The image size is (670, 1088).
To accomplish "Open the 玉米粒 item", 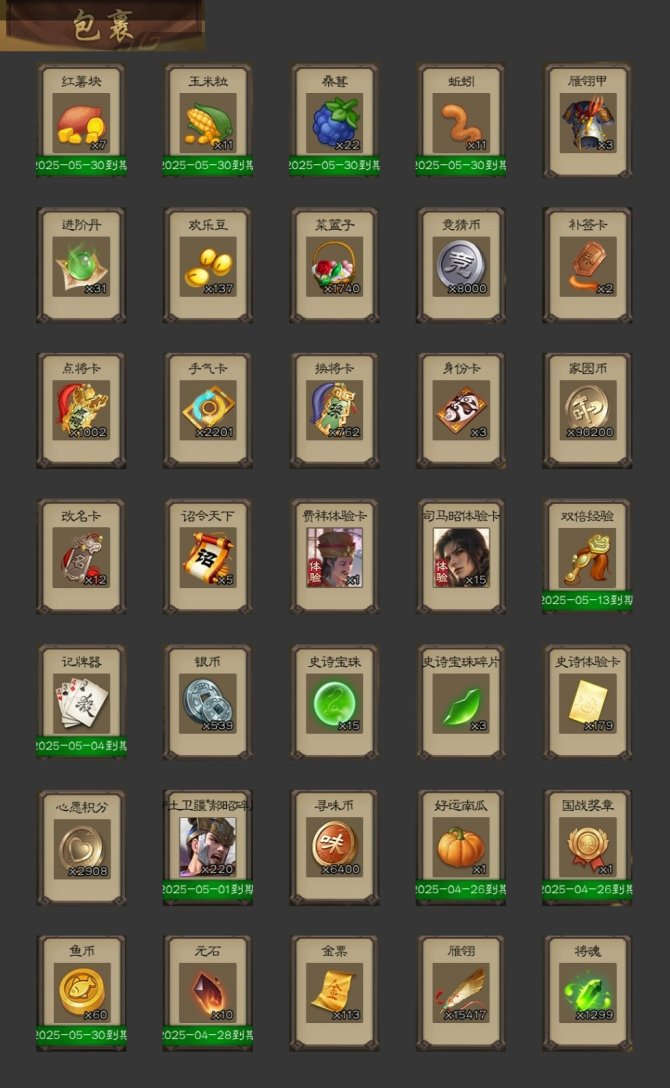I will coord(208,122).
